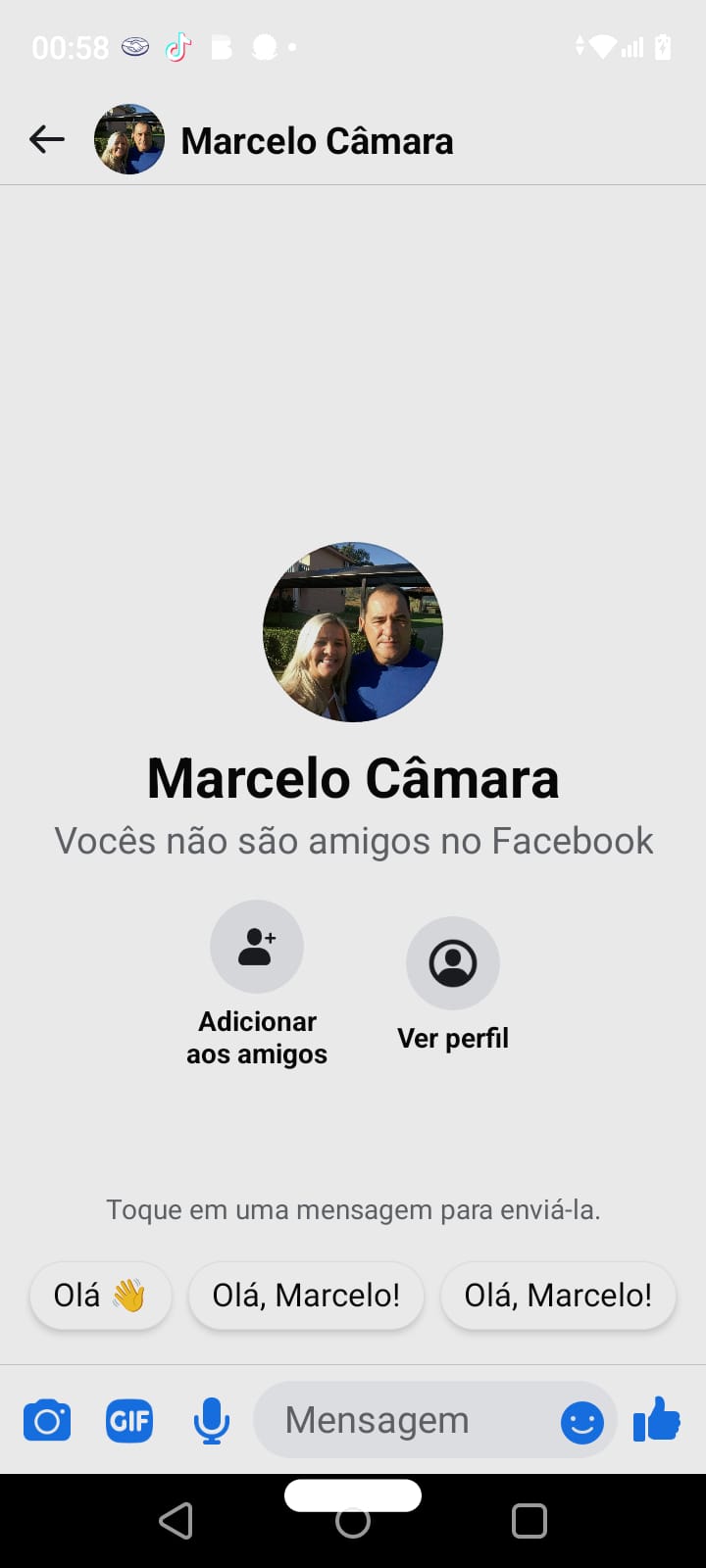Focus the Mensagem text field
Viewport: 706px width, 1568px height.
tap(402, 1421)
